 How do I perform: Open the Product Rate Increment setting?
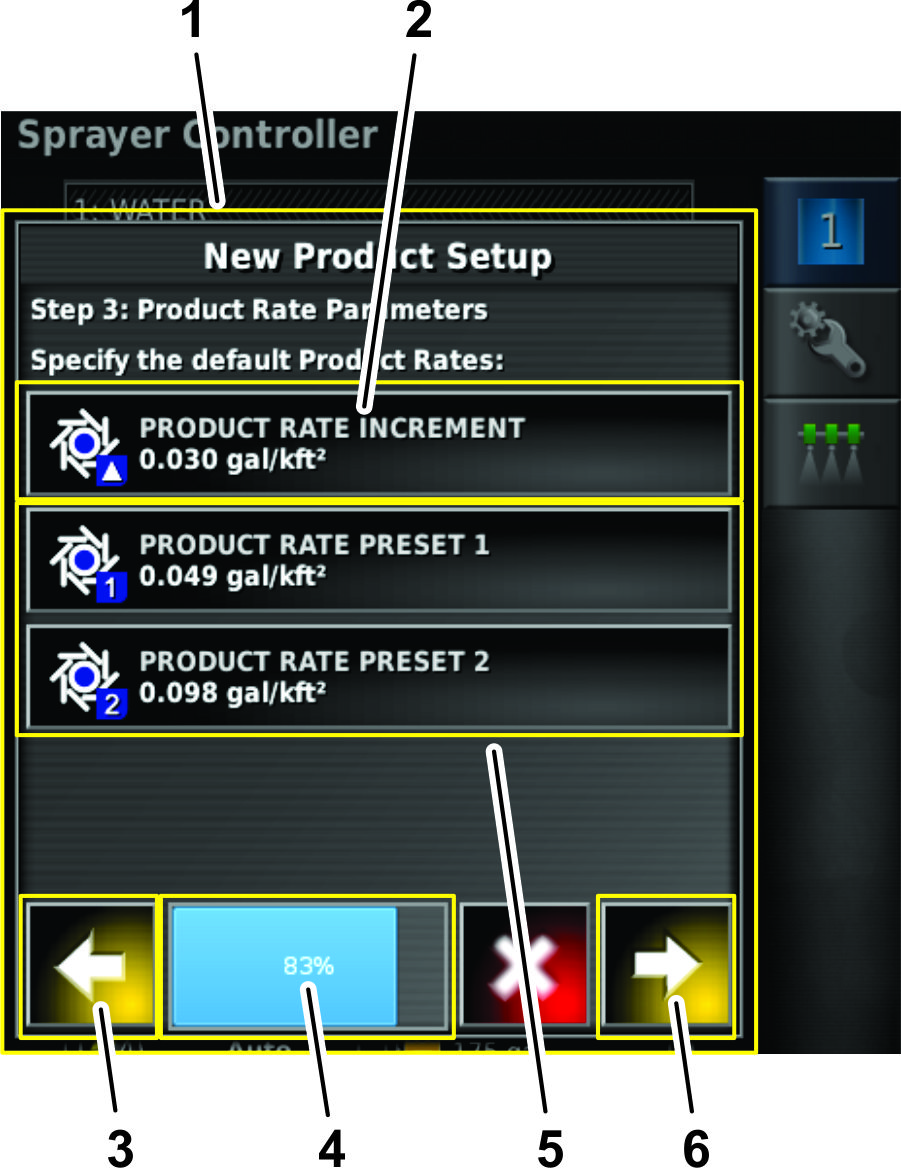point(378,442)
